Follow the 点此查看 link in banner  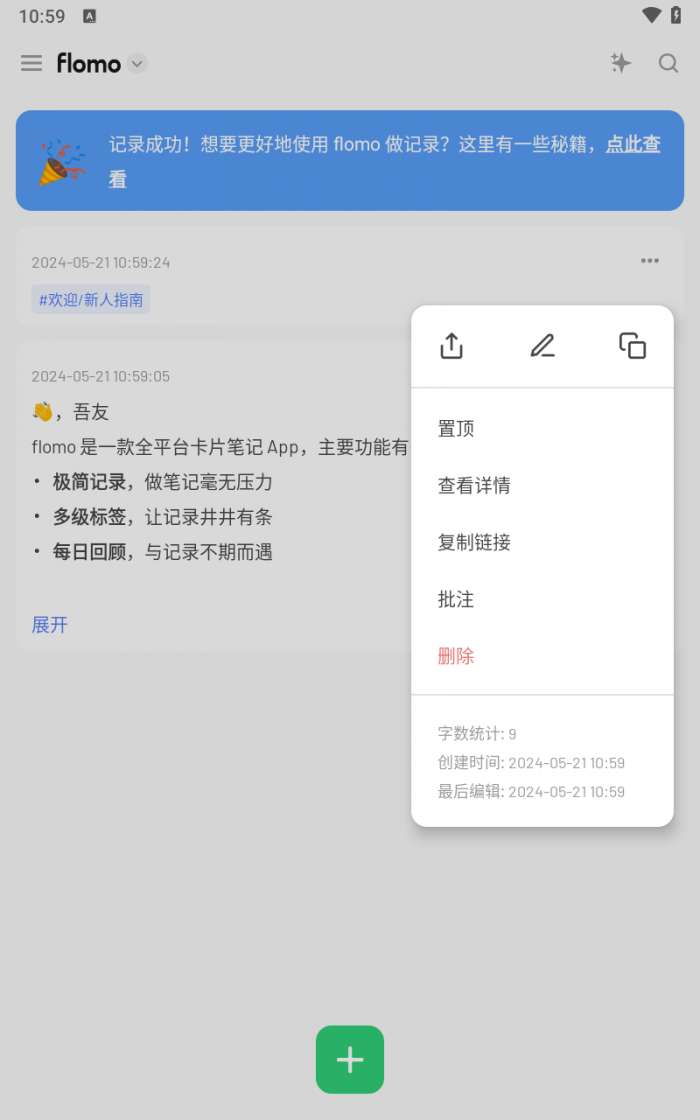click(384, 161)
